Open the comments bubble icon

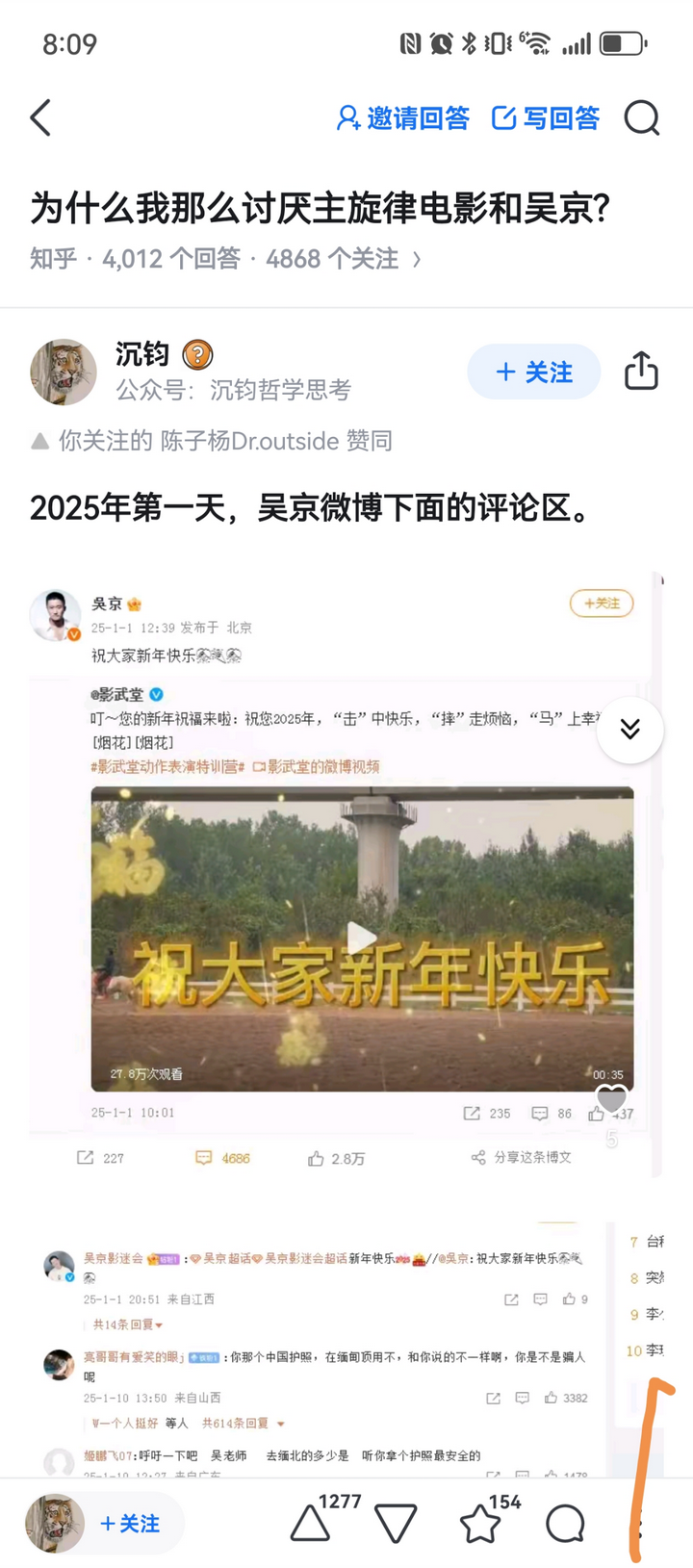(565, 1524)
